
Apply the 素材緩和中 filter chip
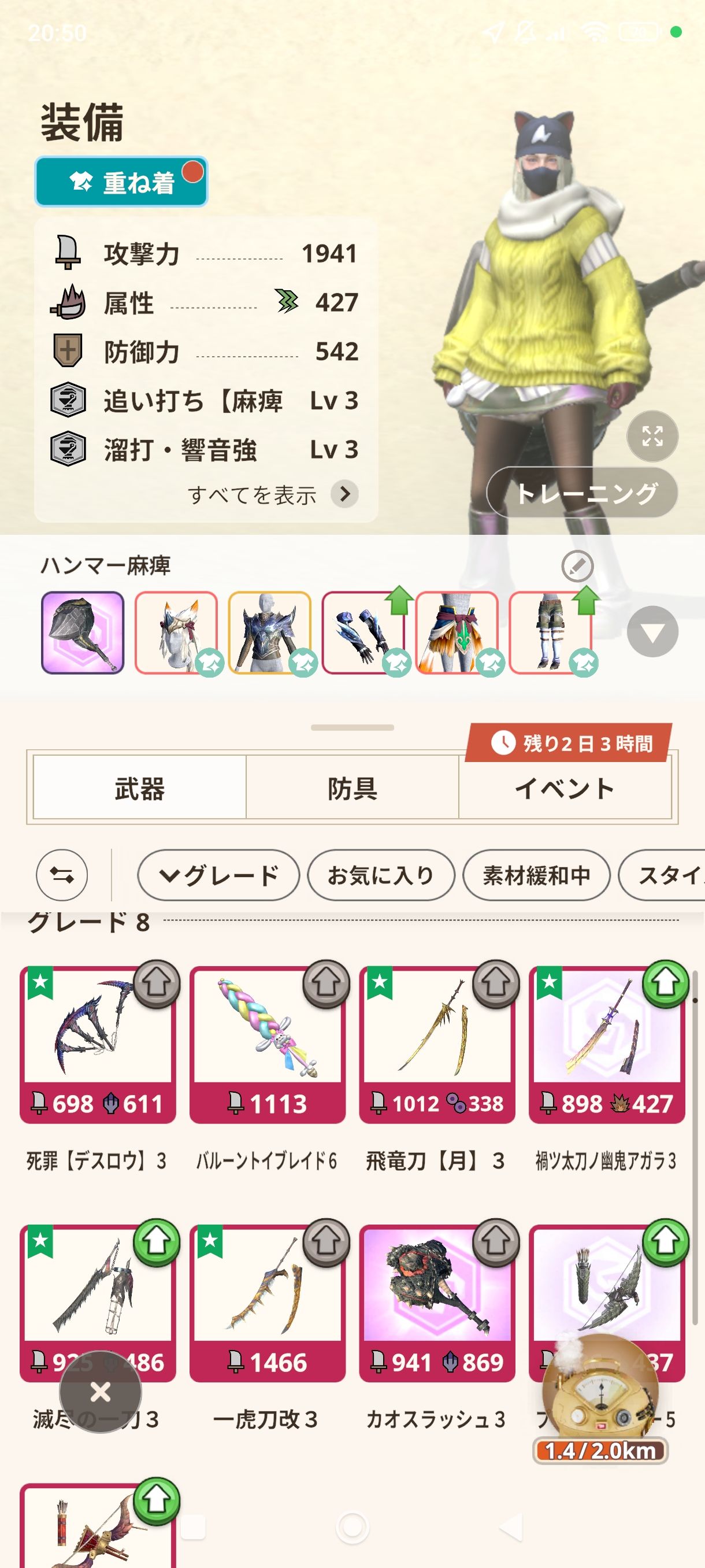coord(536,875)
